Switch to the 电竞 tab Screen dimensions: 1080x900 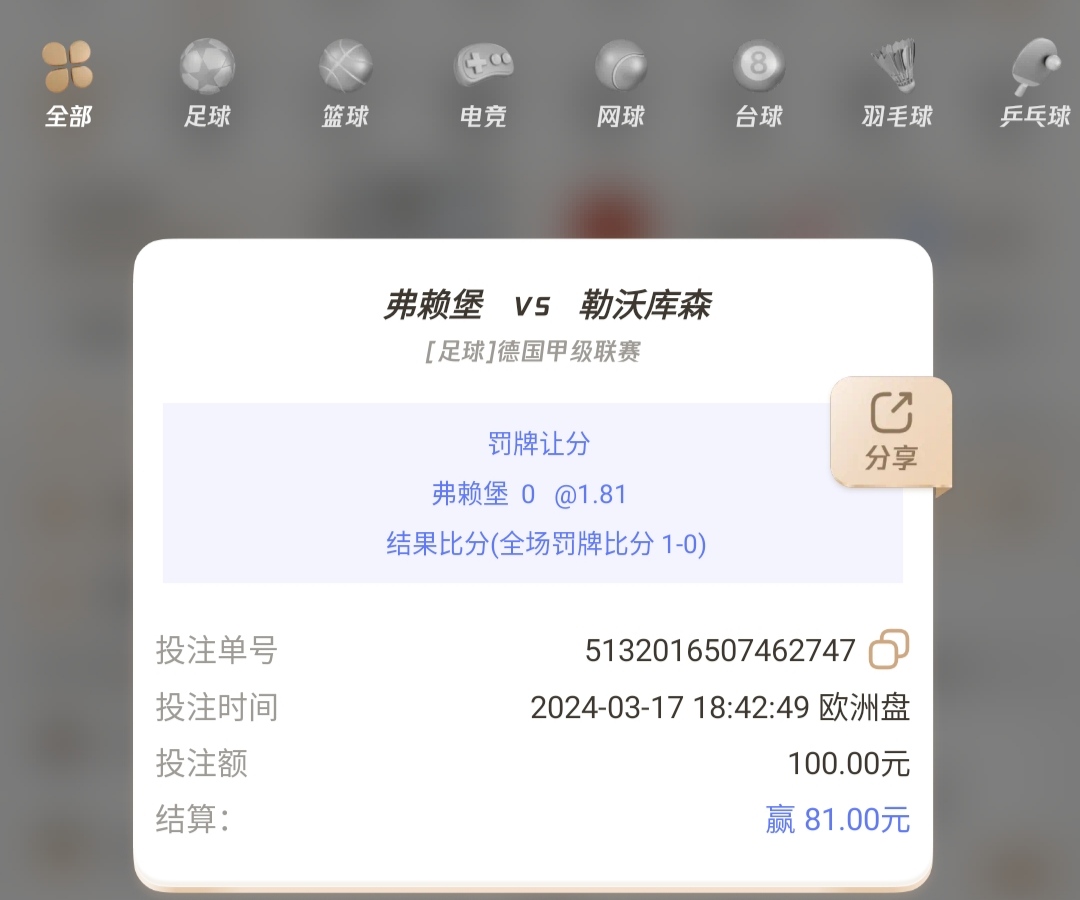484,84
